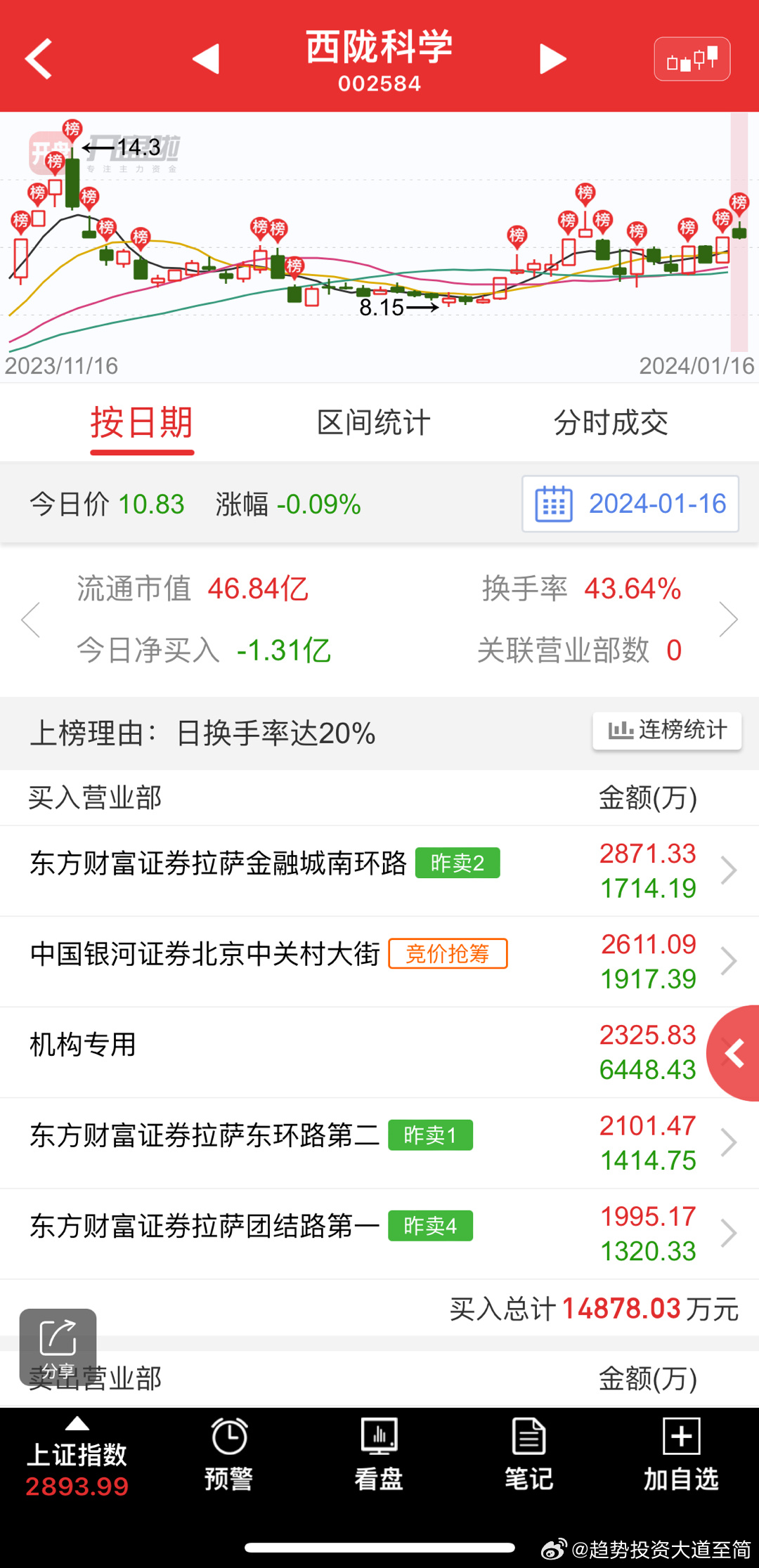
Task: Switch to the next stock
Action: pyautogui.click(x=553, y=59)
